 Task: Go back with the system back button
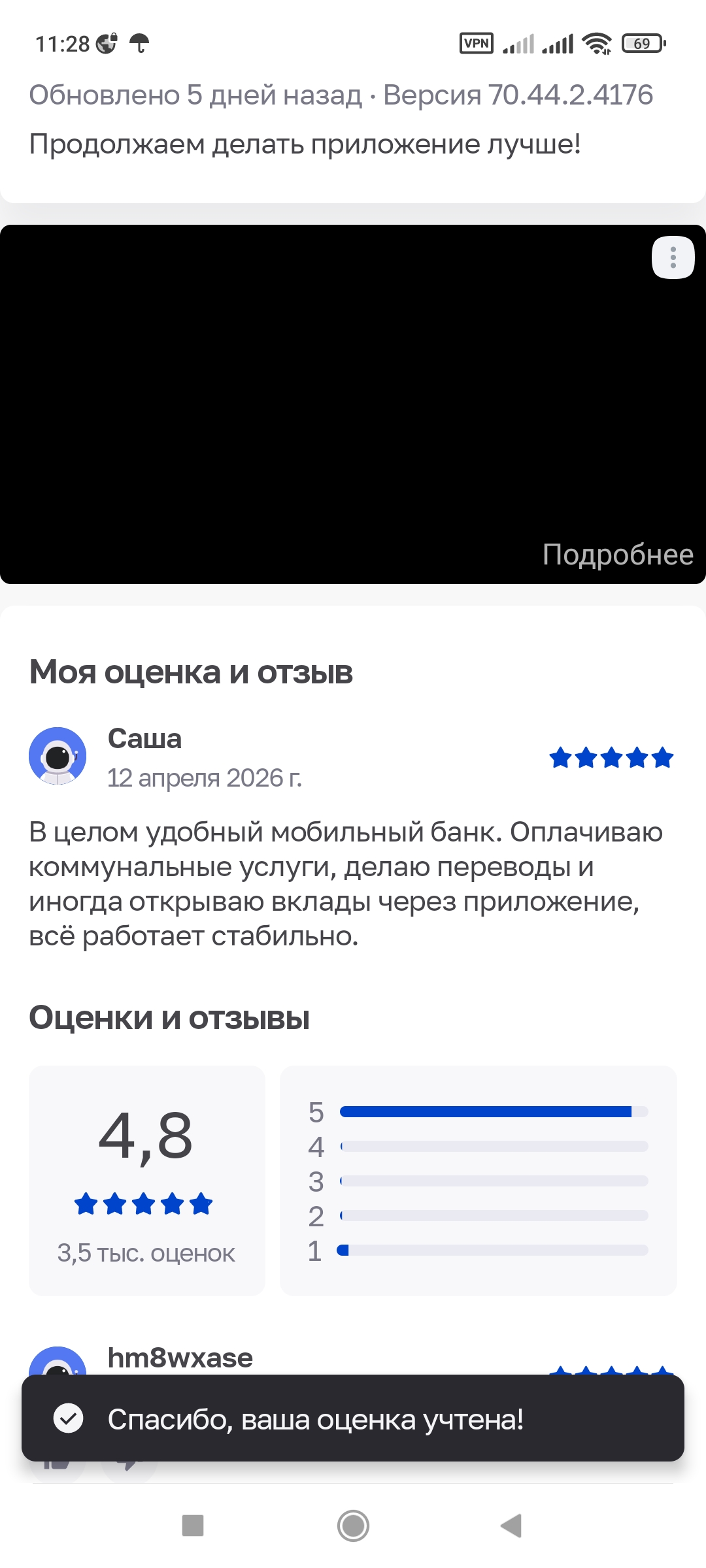click(511, 1526)
